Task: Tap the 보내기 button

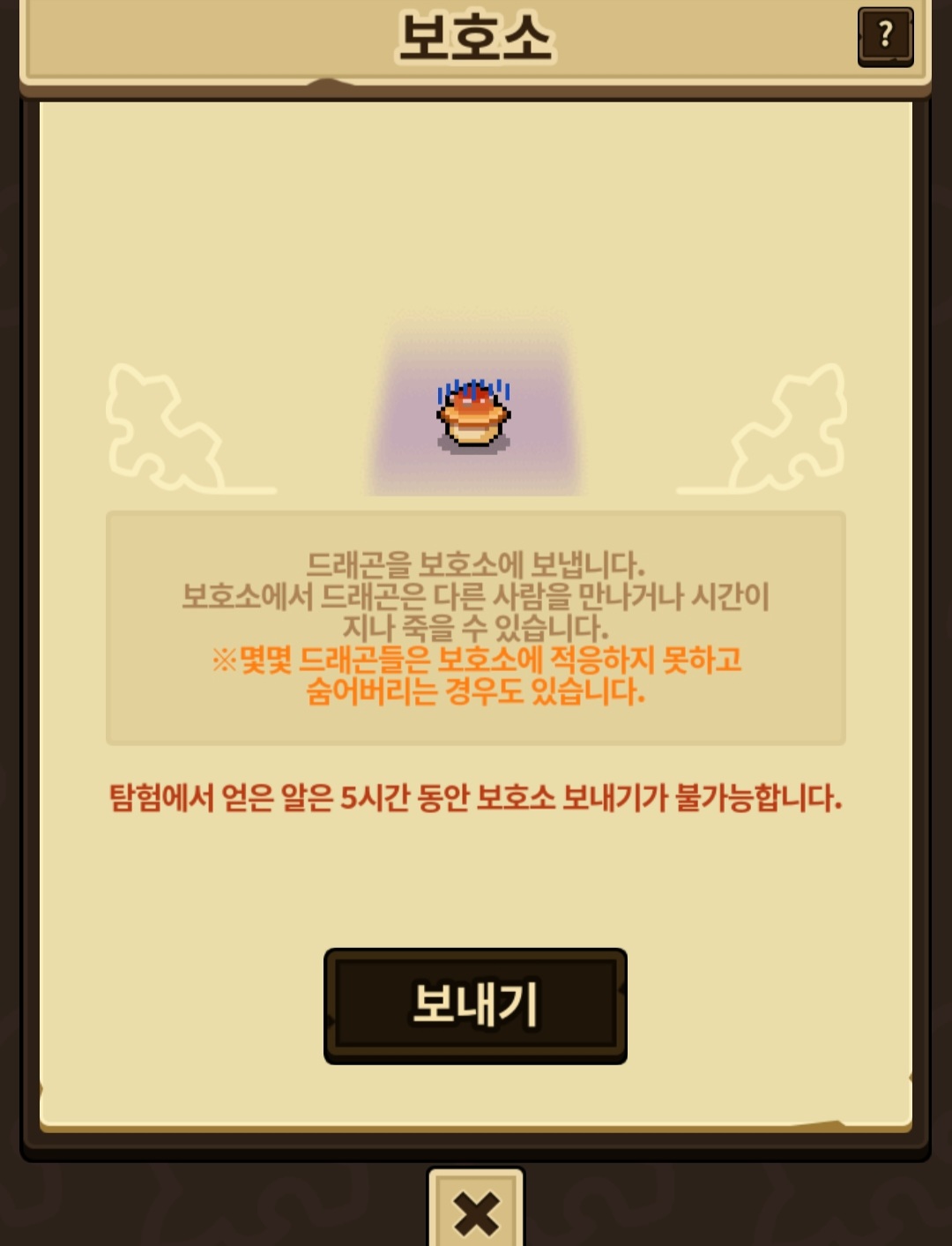Action: click(x=475, y=1006)
